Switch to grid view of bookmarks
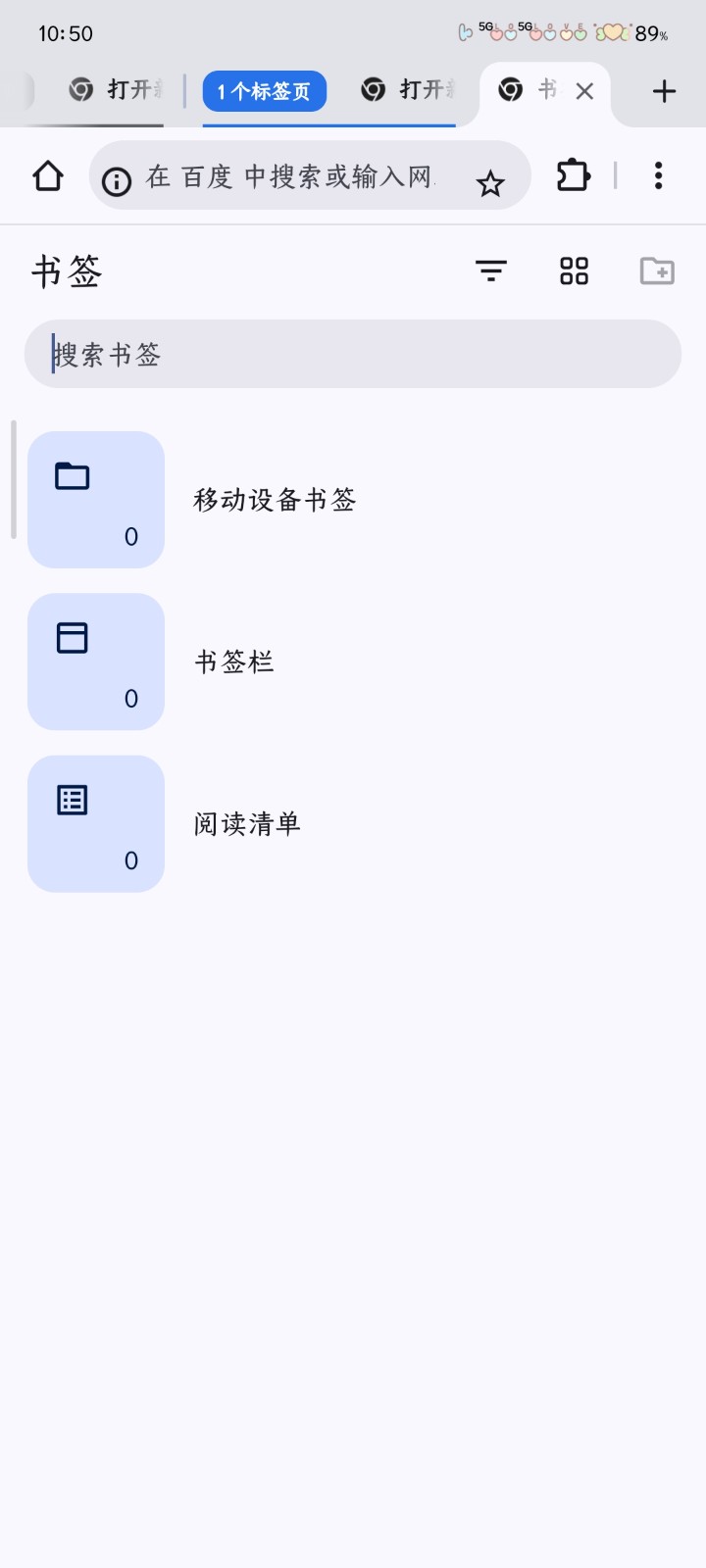This screenshot has height=1568, width=706. [574, 271]
